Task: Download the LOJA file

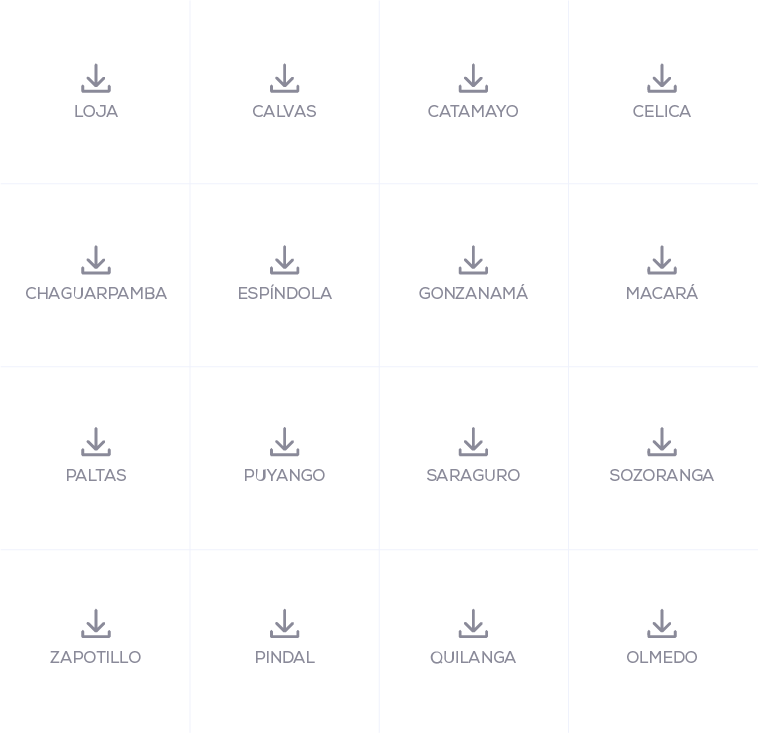Action: point(96,80)
